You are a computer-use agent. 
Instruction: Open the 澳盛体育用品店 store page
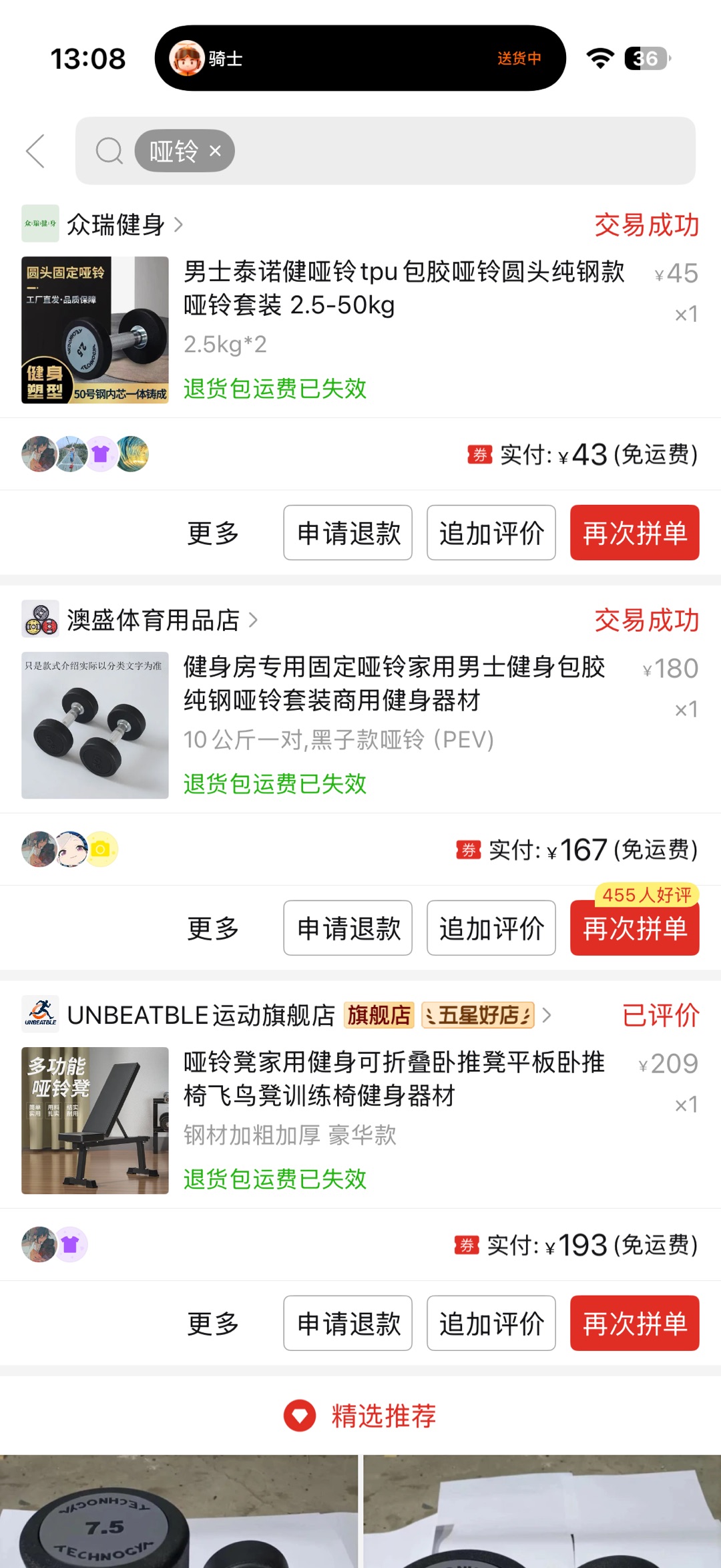click(x=152, y=620)
